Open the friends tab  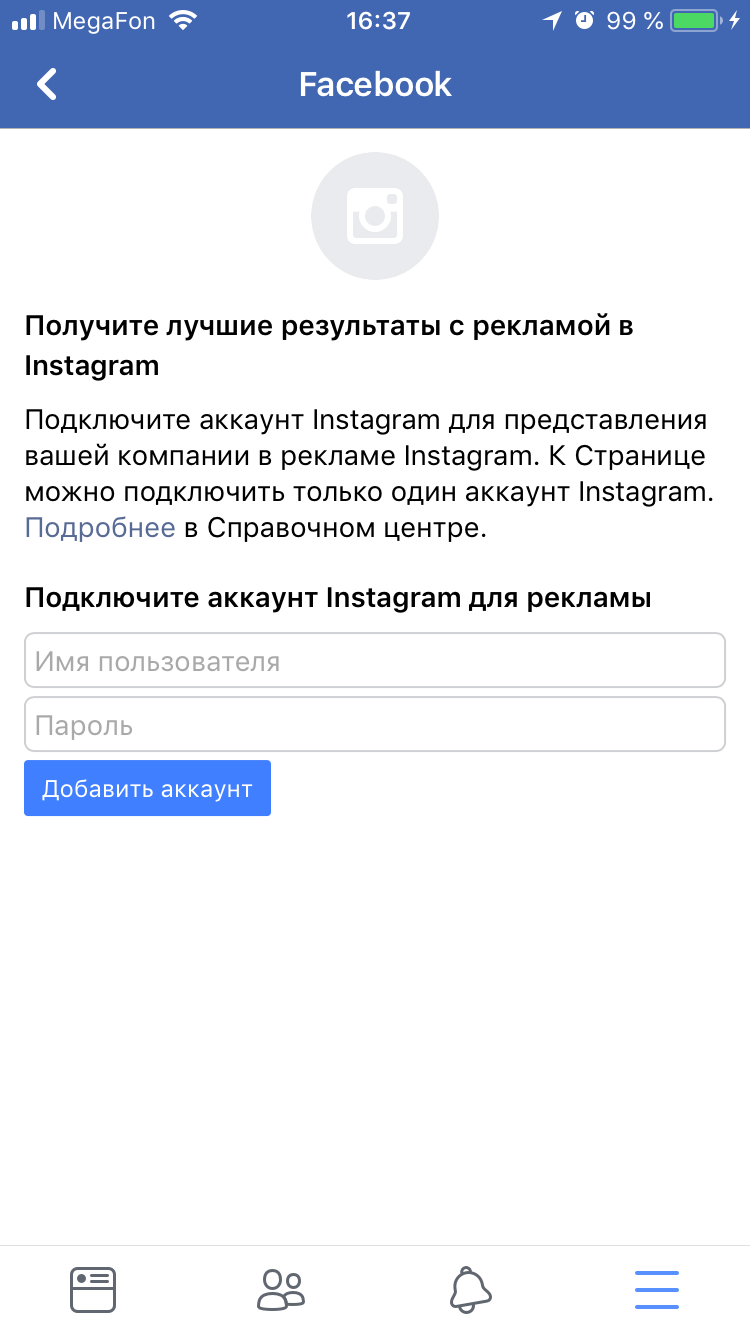pyautogui.click(x=281, y=1289)
